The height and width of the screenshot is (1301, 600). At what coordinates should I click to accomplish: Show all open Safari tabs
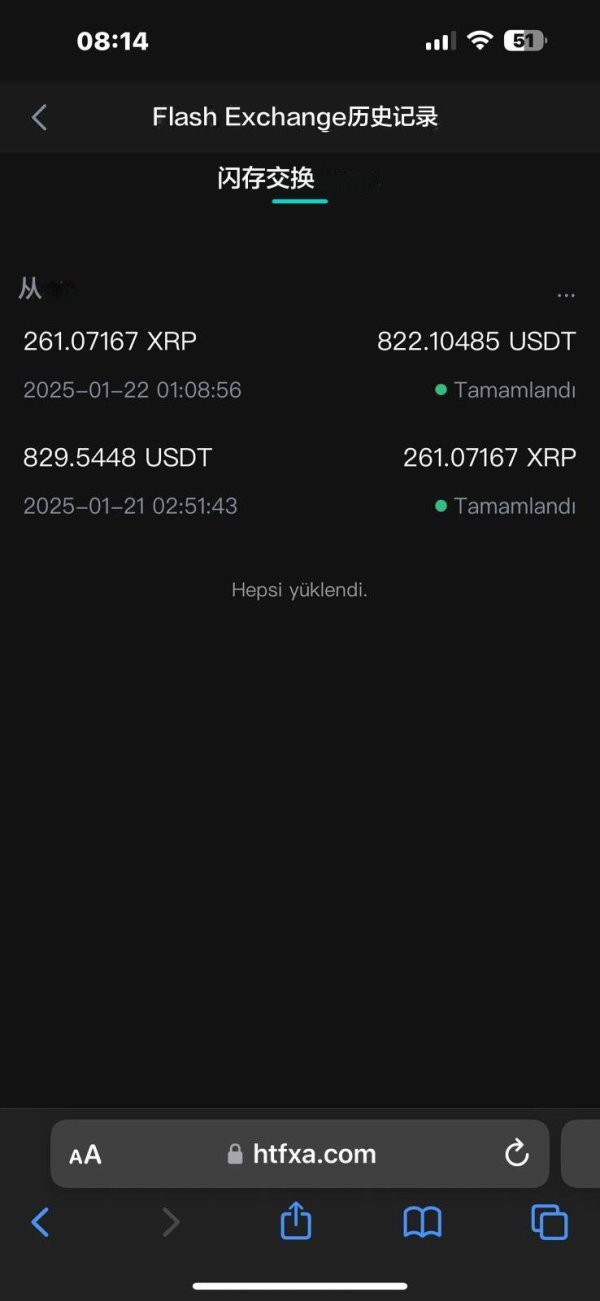click(x=549, y=1222)
